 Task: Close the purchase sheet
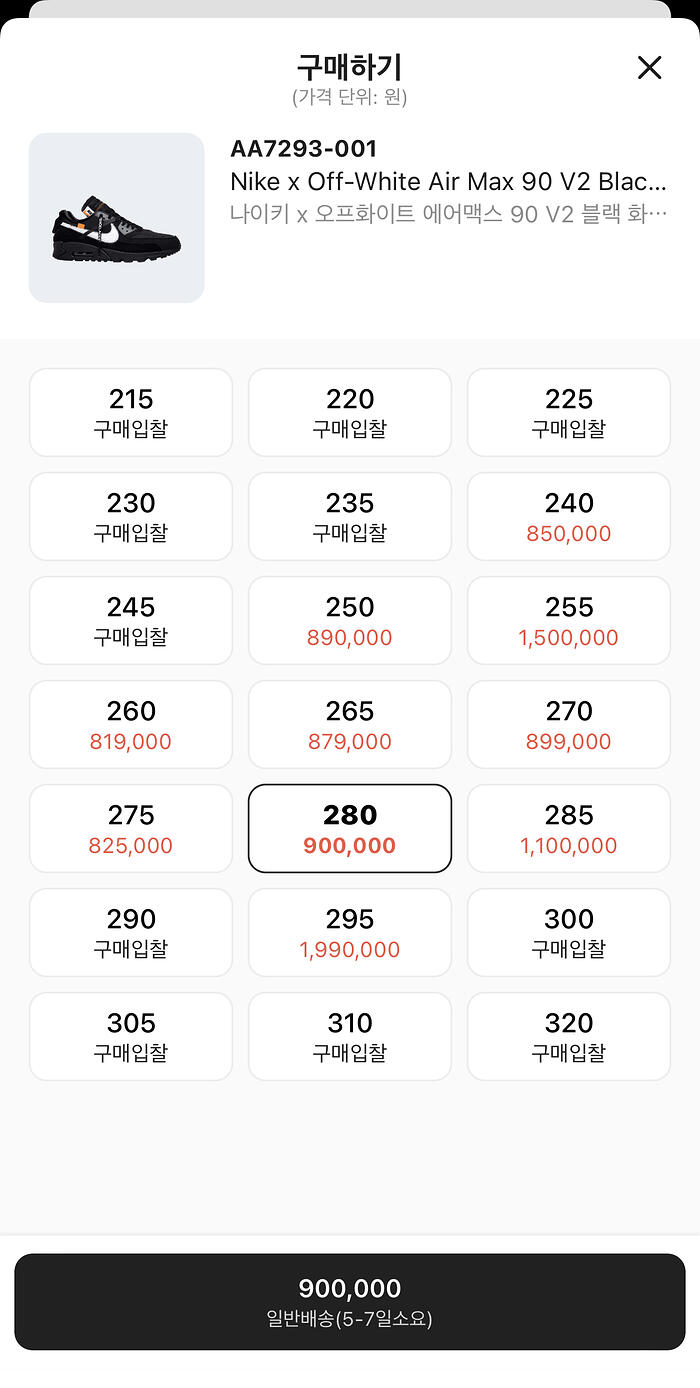[649, 68]
